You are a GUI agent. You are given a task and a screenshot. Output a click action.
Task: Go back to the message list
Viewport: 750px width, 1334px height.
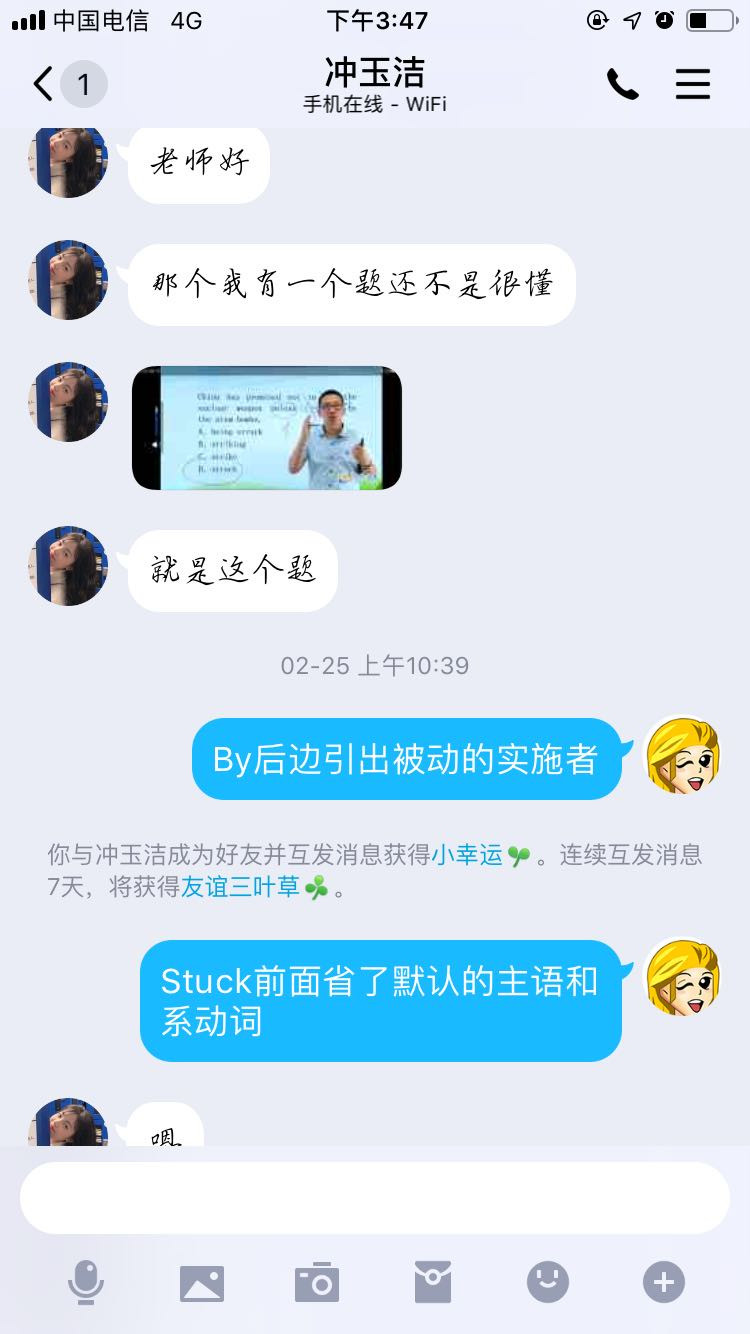tap(44, 85)
